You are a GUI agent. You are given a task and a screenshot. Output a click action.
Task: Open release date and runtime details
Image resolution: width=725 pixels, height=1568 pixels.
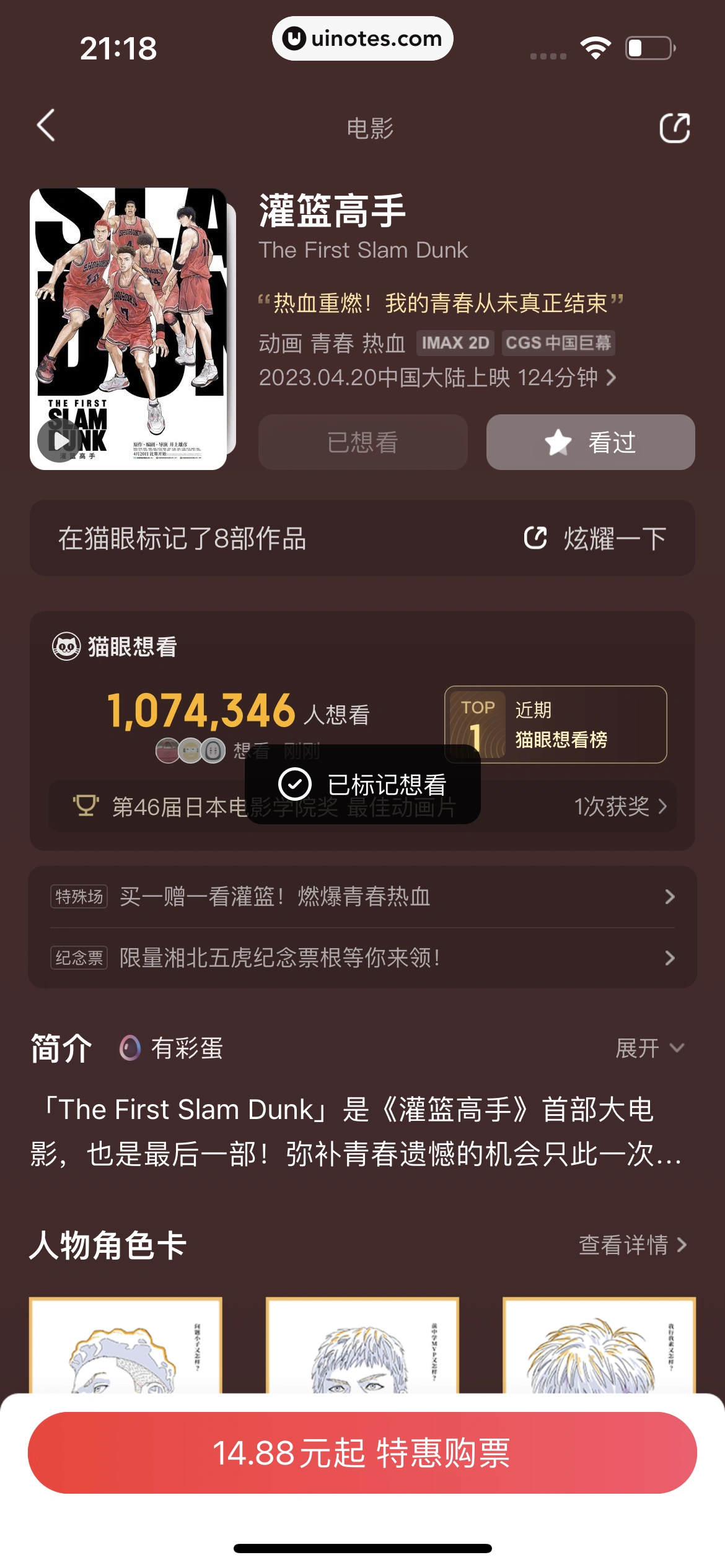437,377
